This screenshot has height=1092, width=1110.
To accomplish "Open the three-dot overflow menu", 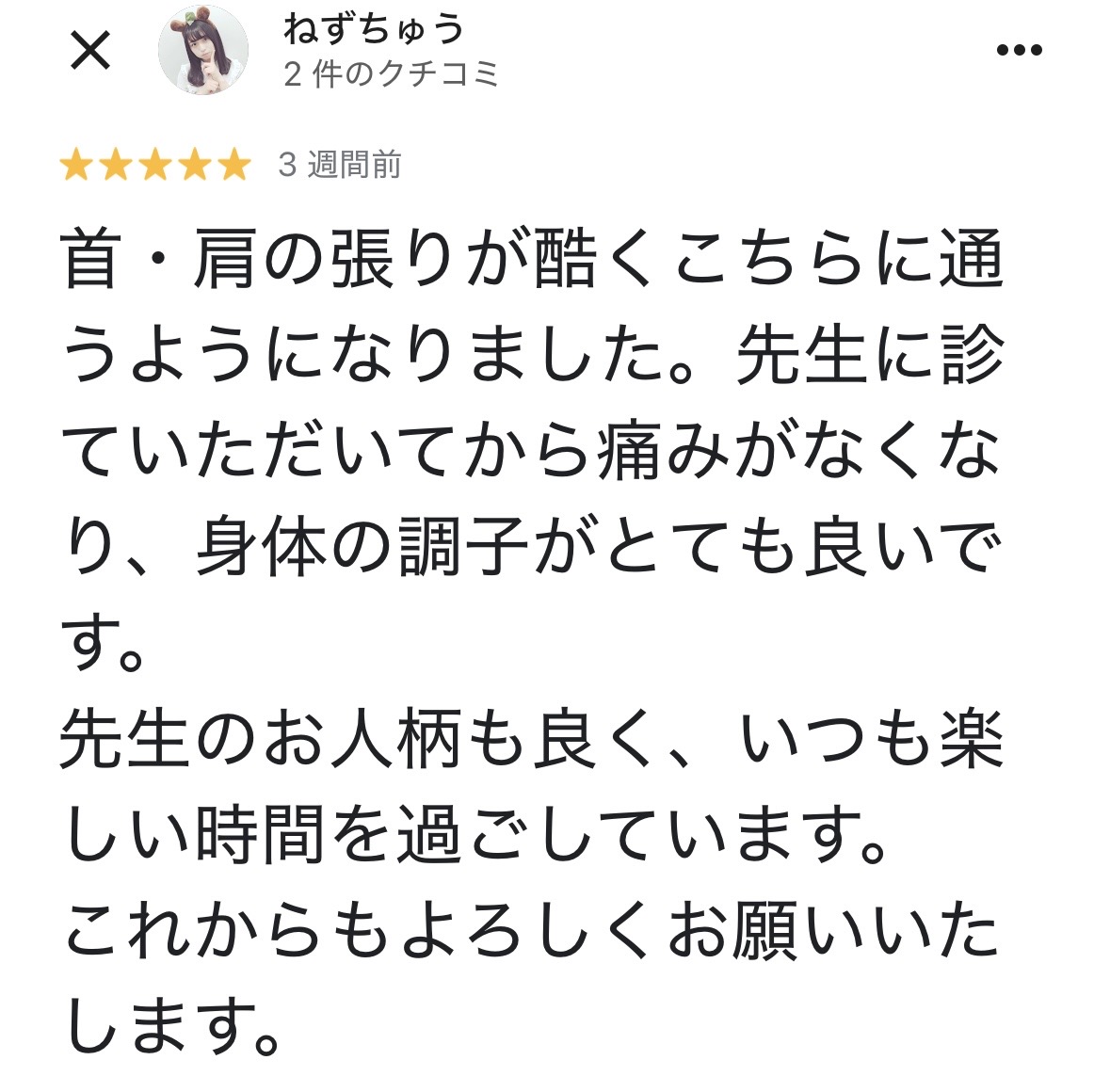I will pos(1019,51).
